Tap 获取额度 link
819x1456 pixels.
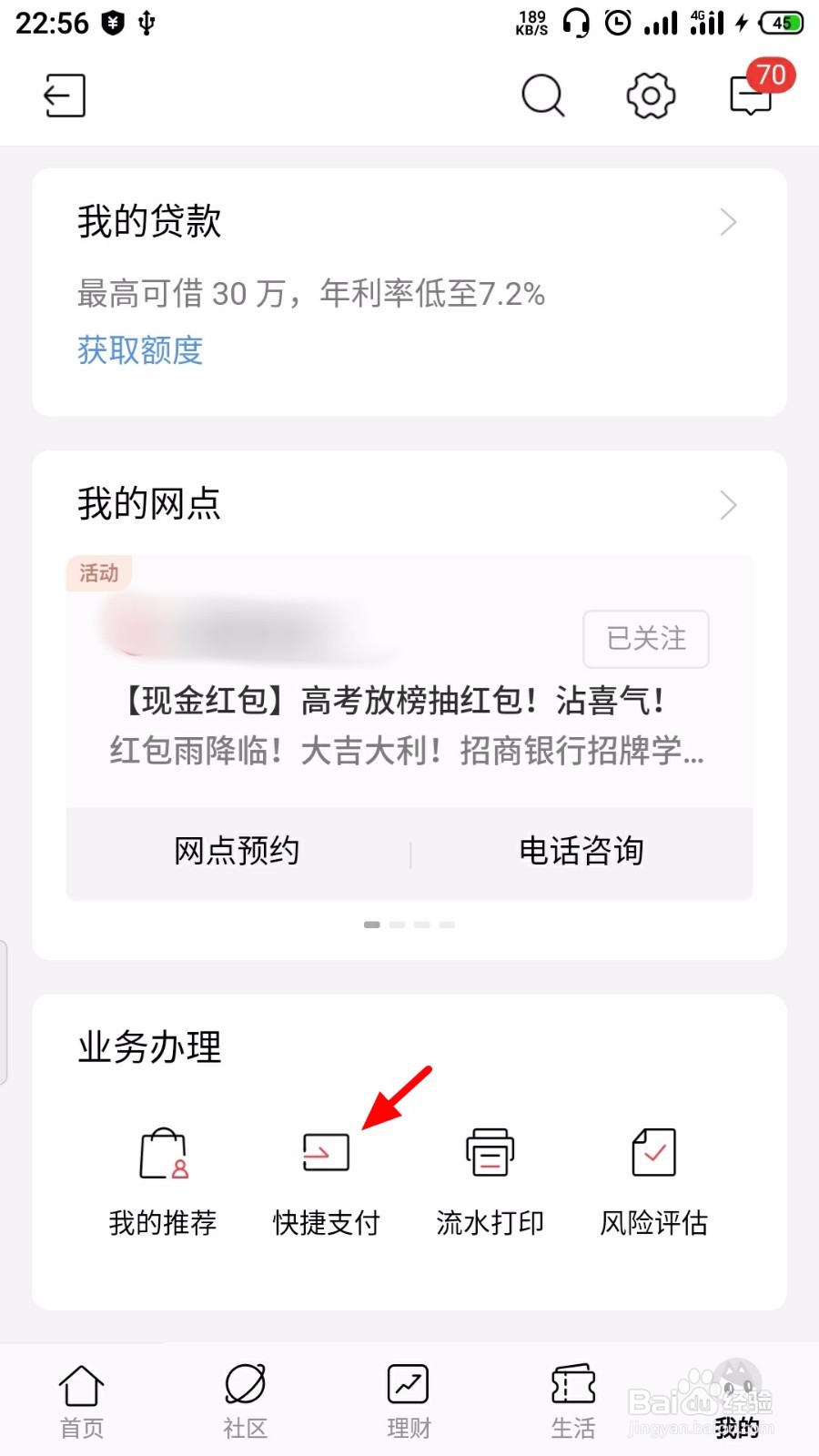pyautogui.click(x=138, y=351)
